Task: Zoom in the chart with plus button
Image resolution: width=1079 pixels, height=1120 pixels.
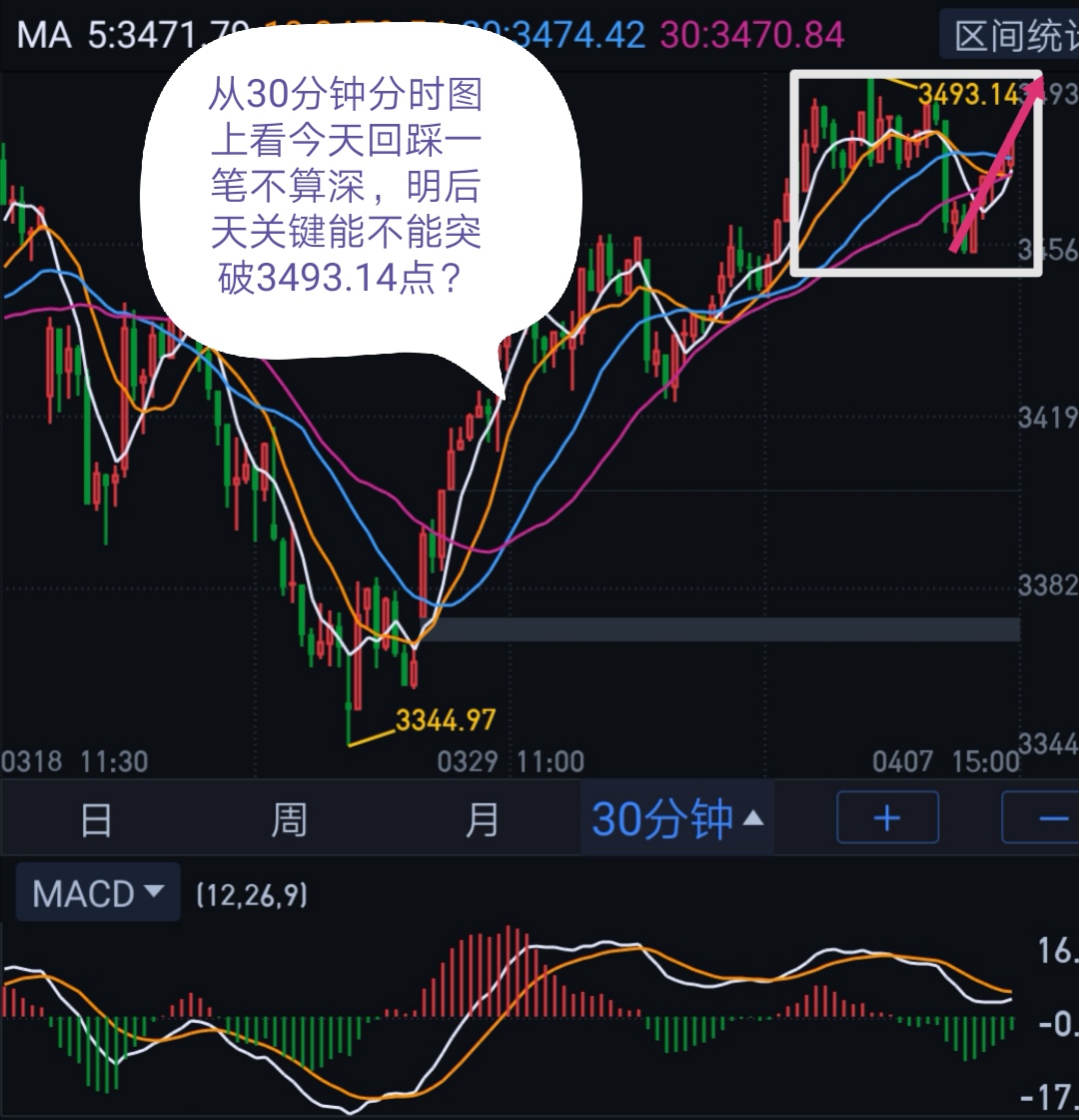Action: click(x=887, y=818)
